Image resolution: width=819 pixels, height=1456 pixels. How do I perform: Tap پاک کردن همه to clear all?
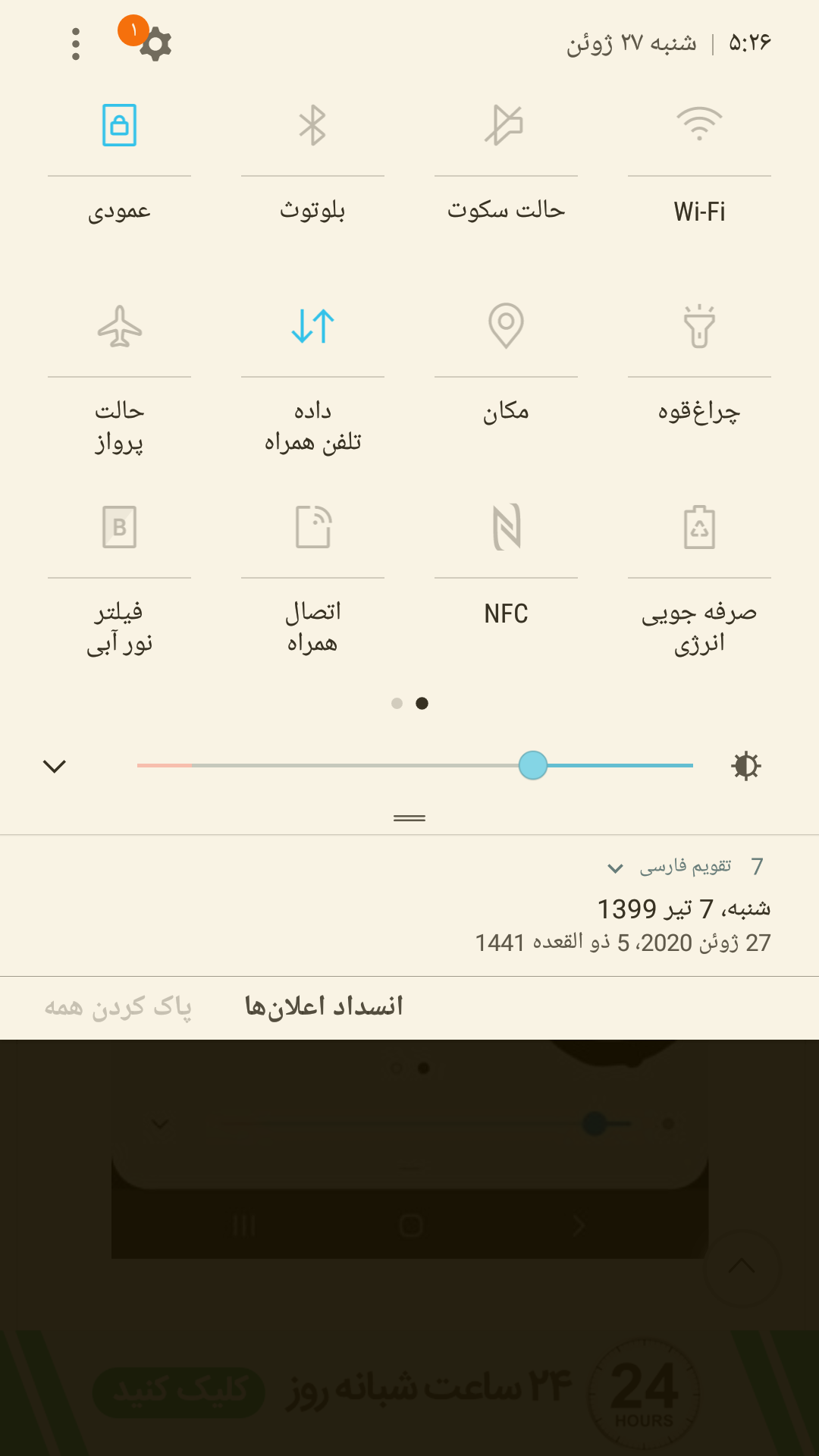click(118, 1007)
